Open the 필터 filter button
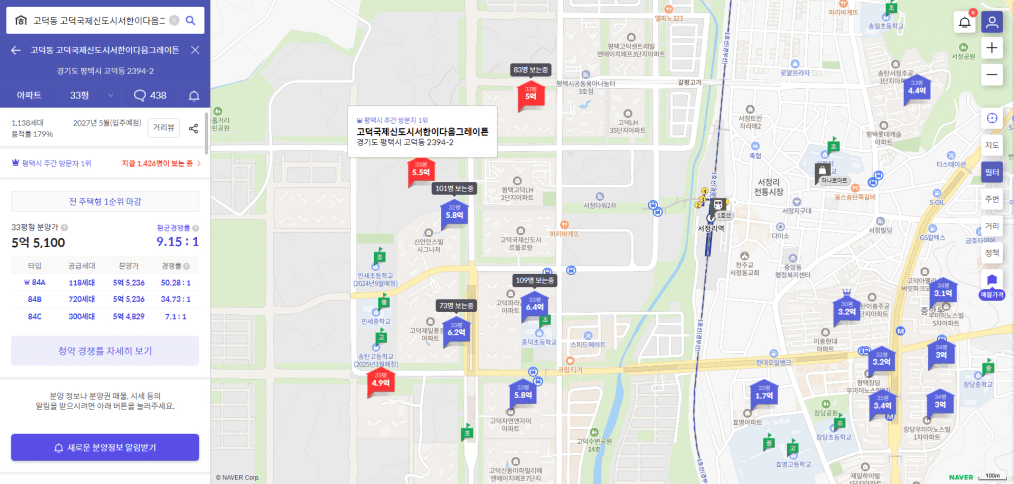Image resolution: width=1014 pixels, height=484 pixels. click(991, 172)
